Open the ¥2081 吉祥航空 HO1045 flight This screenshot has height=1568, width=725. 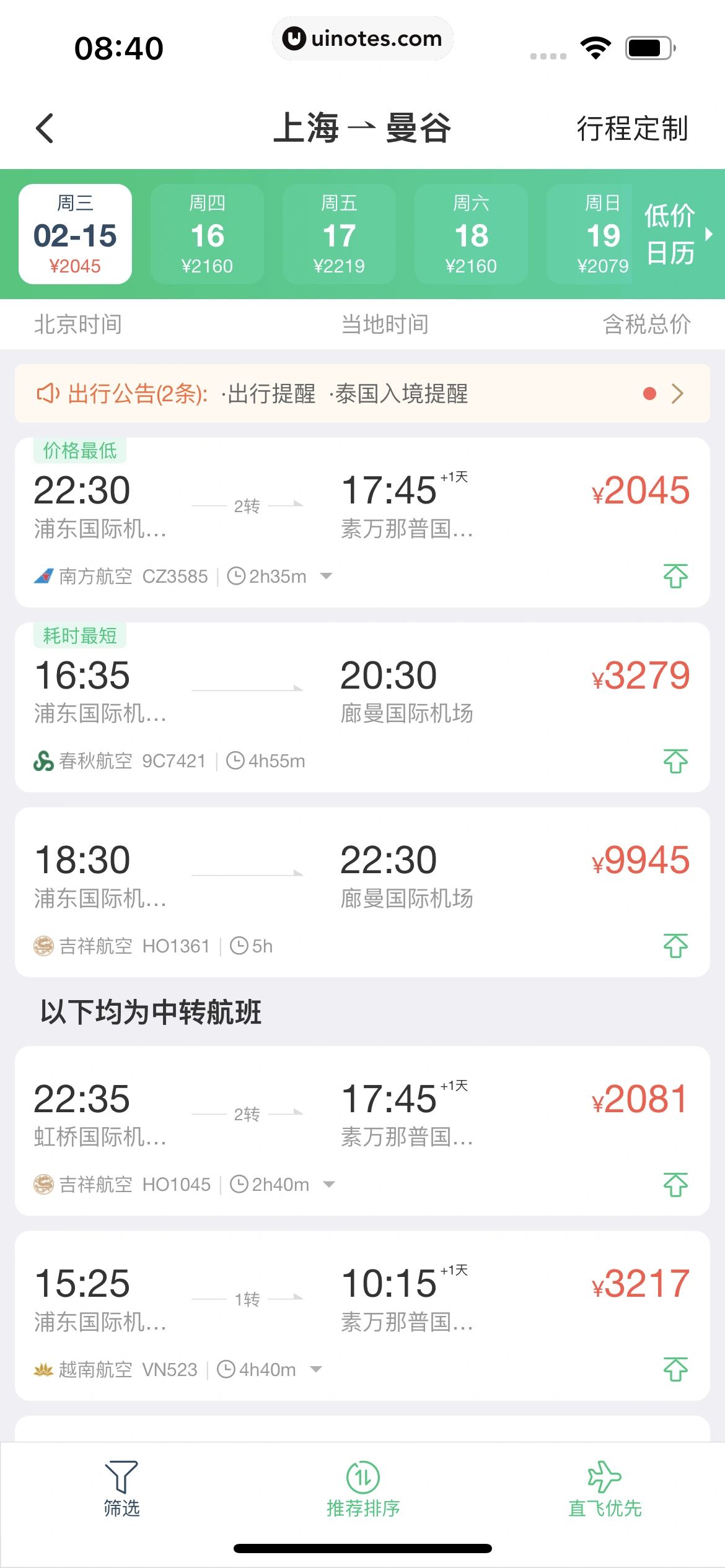[x=362, y=1115]
